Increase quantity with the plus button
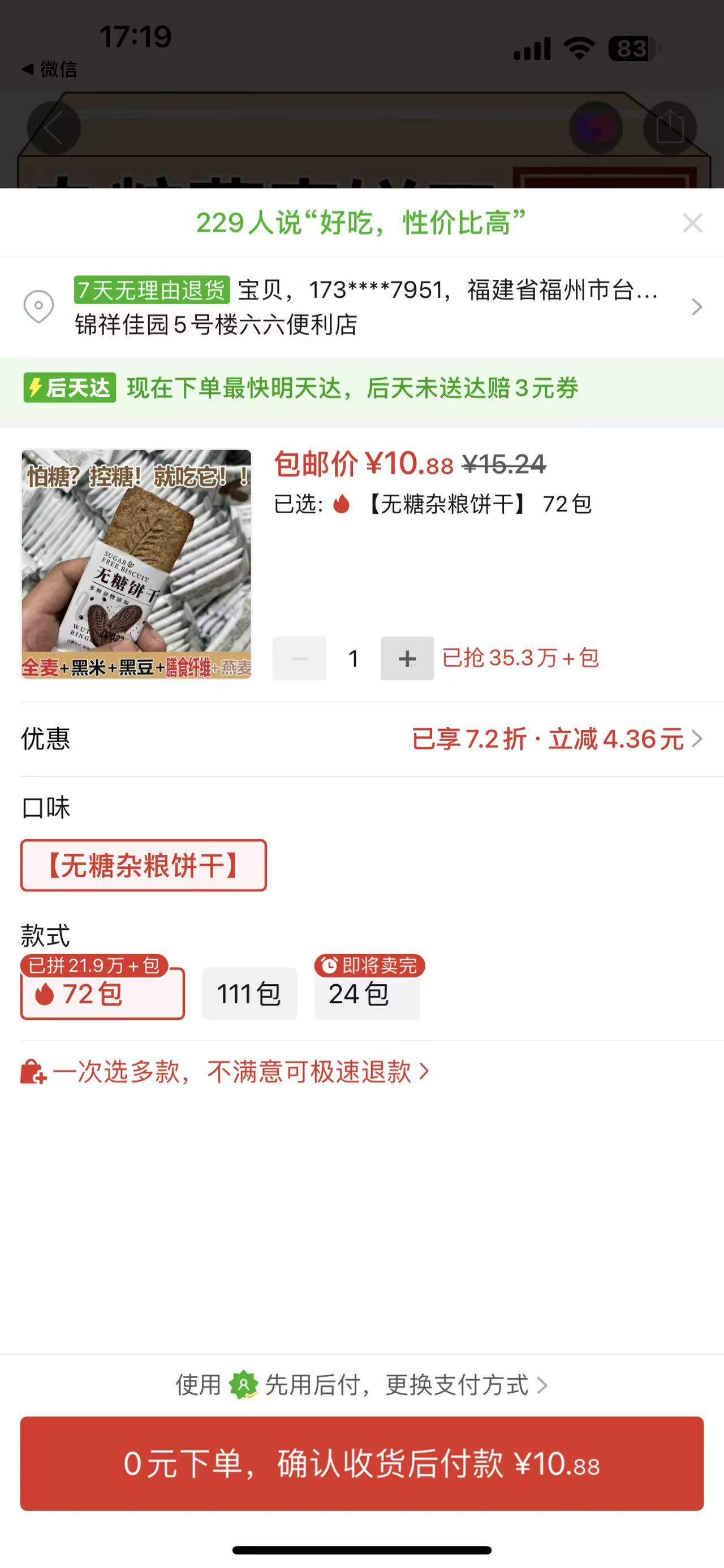724x1568 pixels. click(x=407, y=658)
